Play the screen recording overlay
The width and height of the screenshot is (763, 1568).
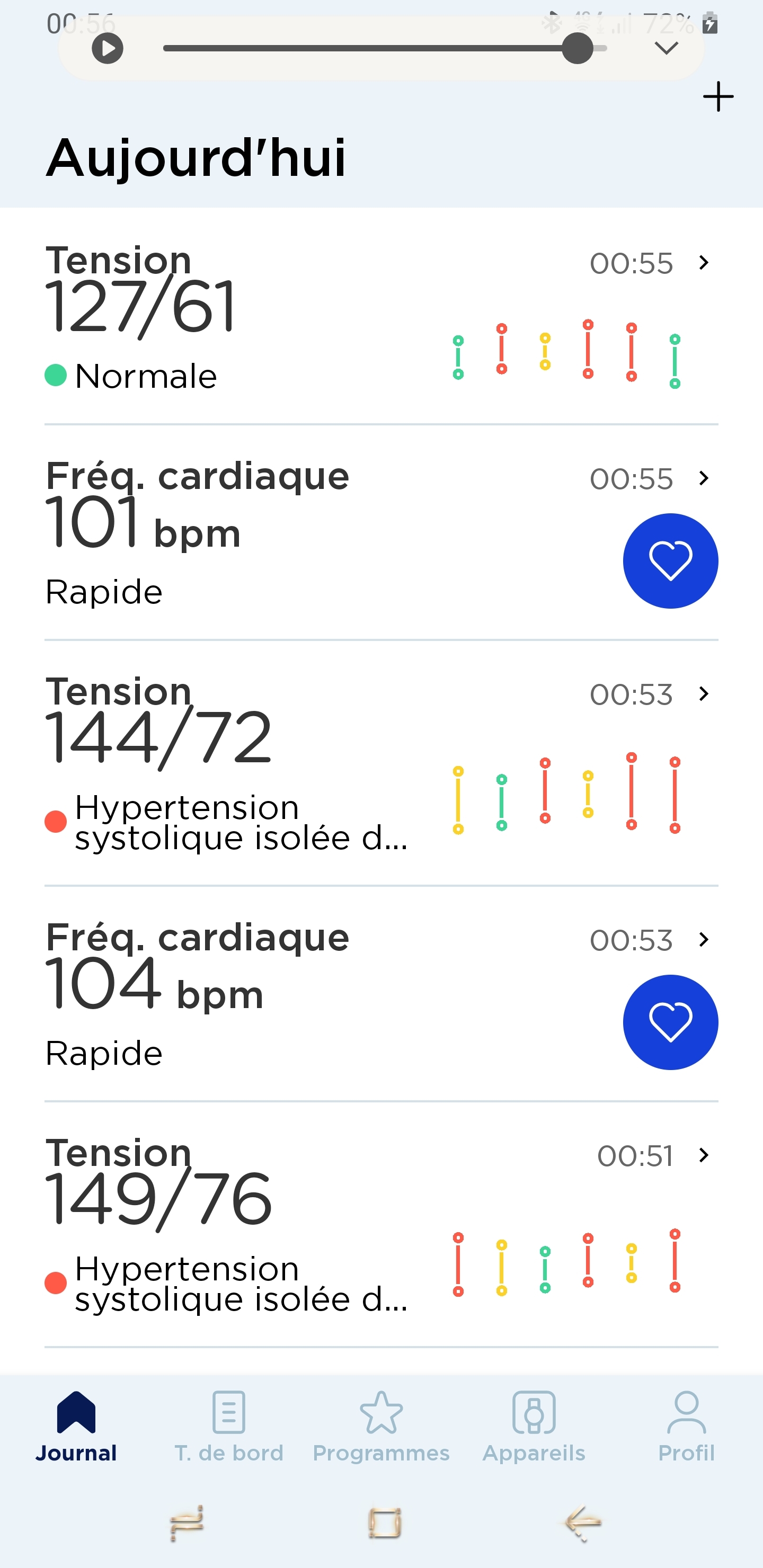pos(107,49)
